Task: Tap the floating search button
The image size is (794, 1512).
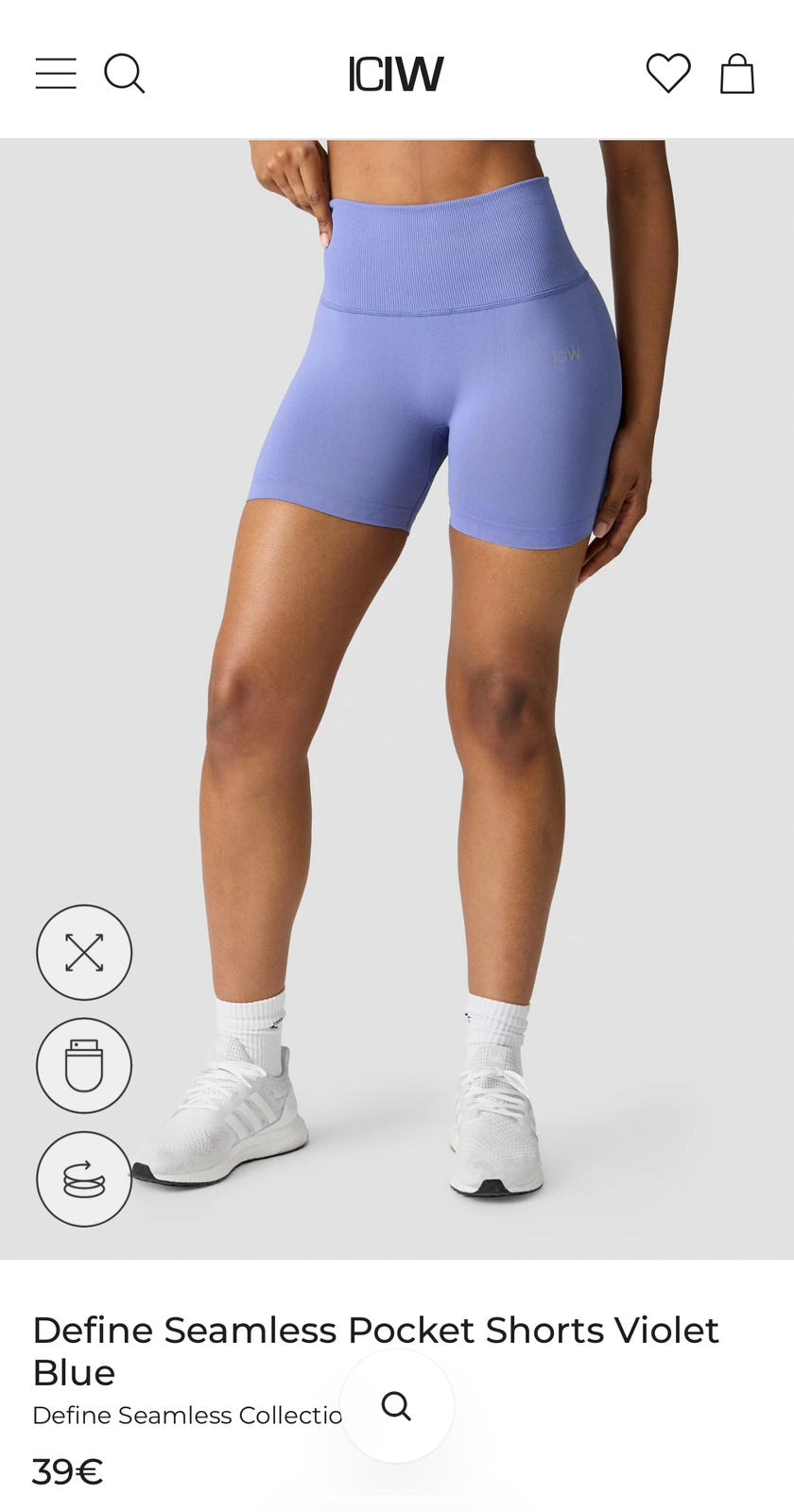Action: click(x=397, y=1406)
